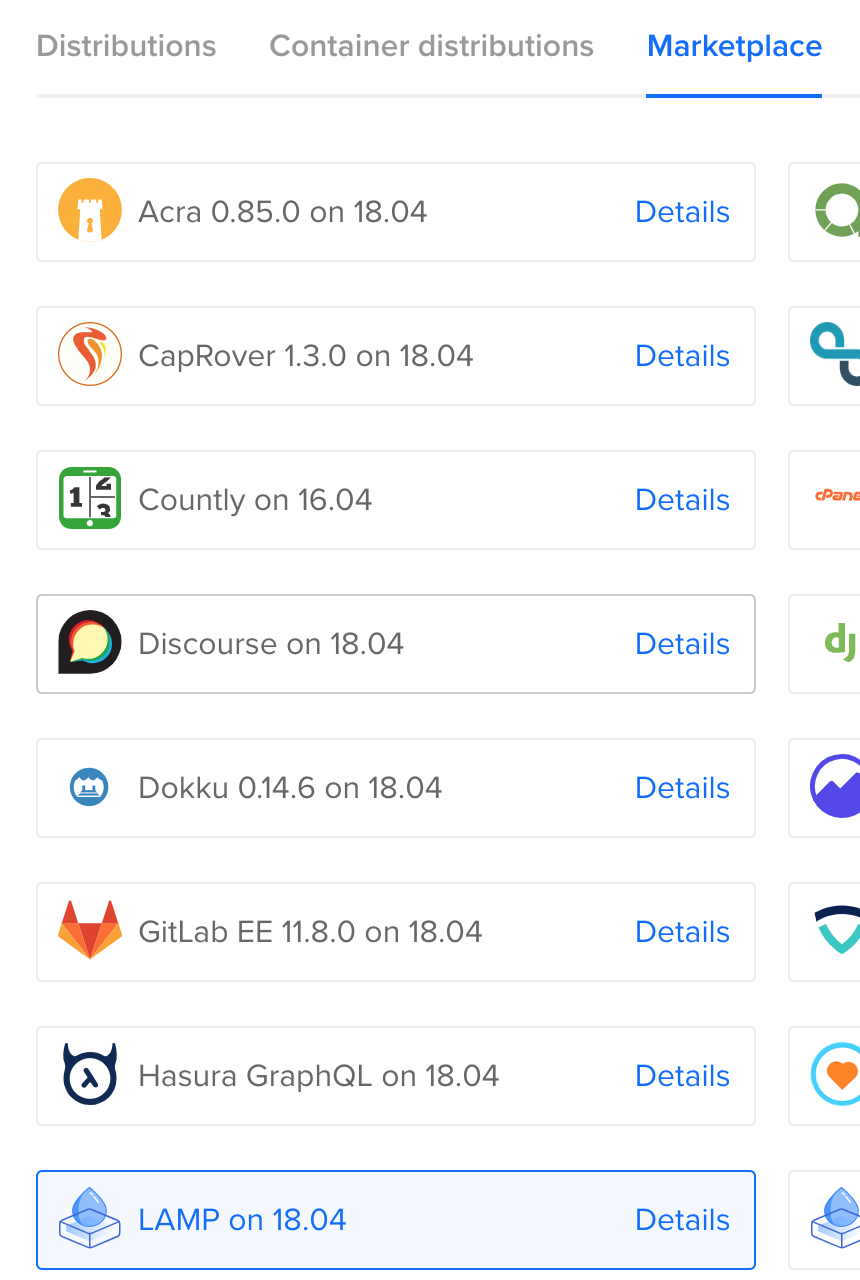Select the Marketplace tab
Viewport: 860px width, 1280px height.
coord(734,46)
